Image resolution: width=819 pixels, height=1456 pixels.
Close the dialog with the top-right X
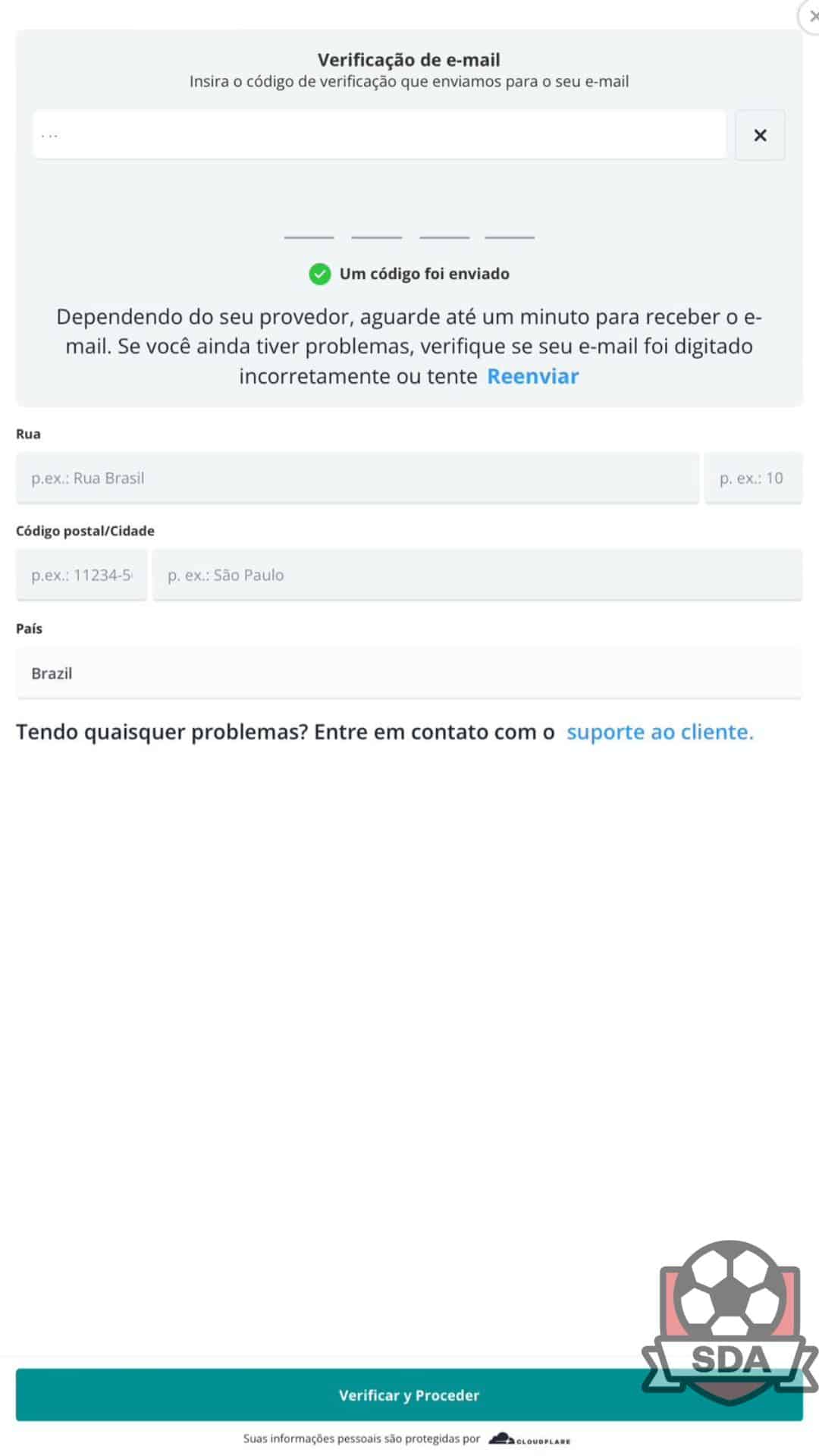coord(811,16)
